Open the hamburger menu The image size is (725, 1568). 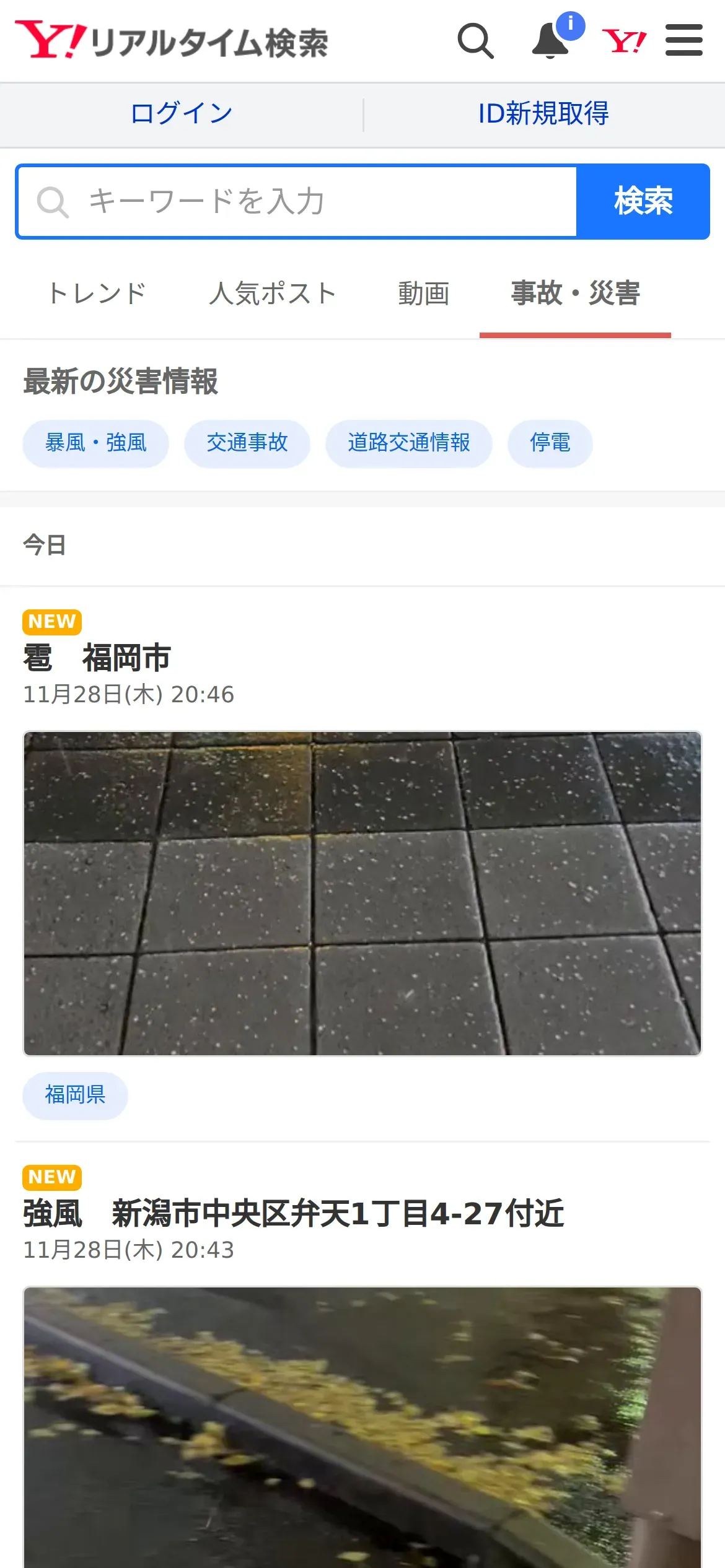[683, 40]
